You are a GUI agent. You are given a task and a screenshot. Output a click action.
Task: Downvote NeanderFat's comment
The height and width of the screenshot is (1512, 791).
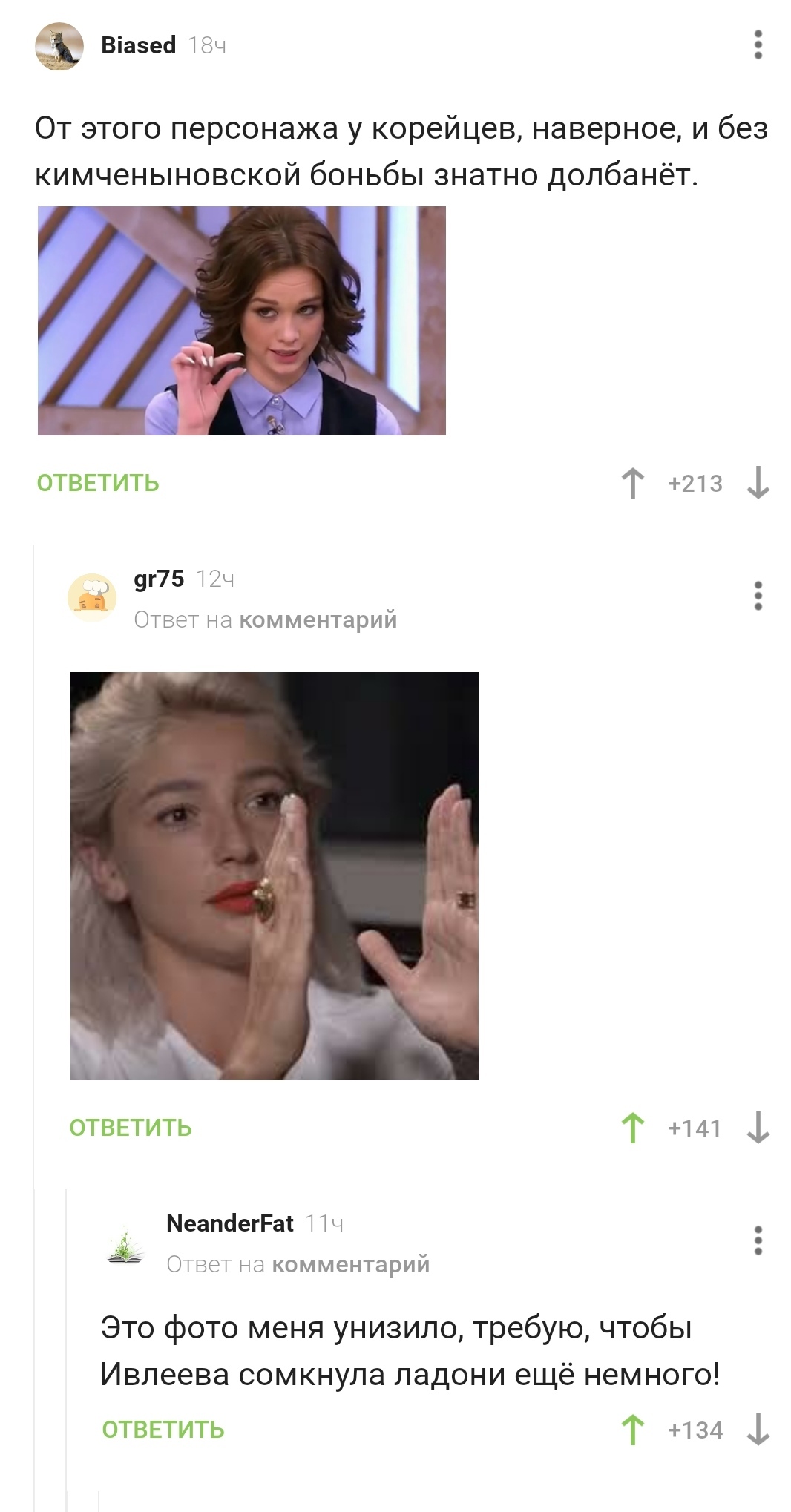[x=758, y=1430]
